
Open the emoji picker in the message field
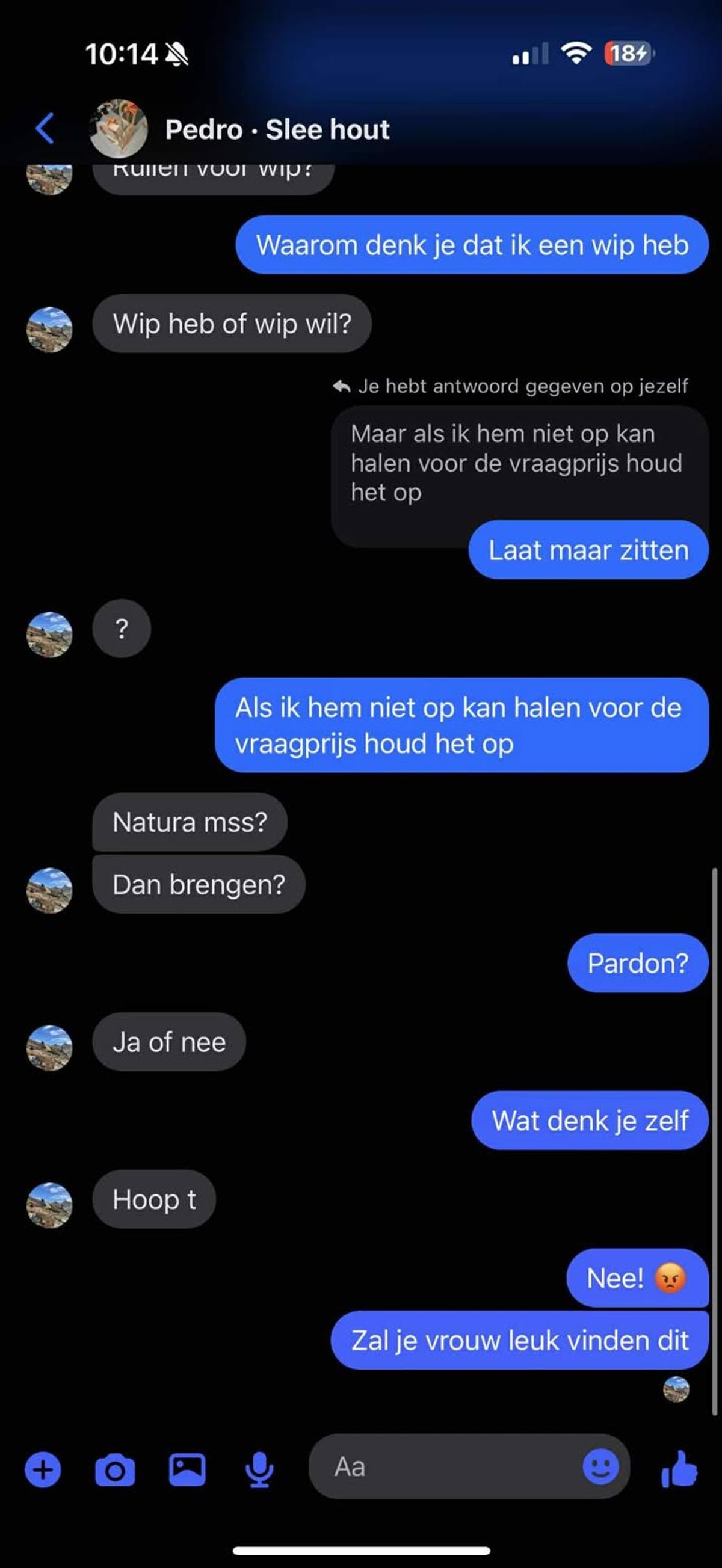click(600, 1467)
